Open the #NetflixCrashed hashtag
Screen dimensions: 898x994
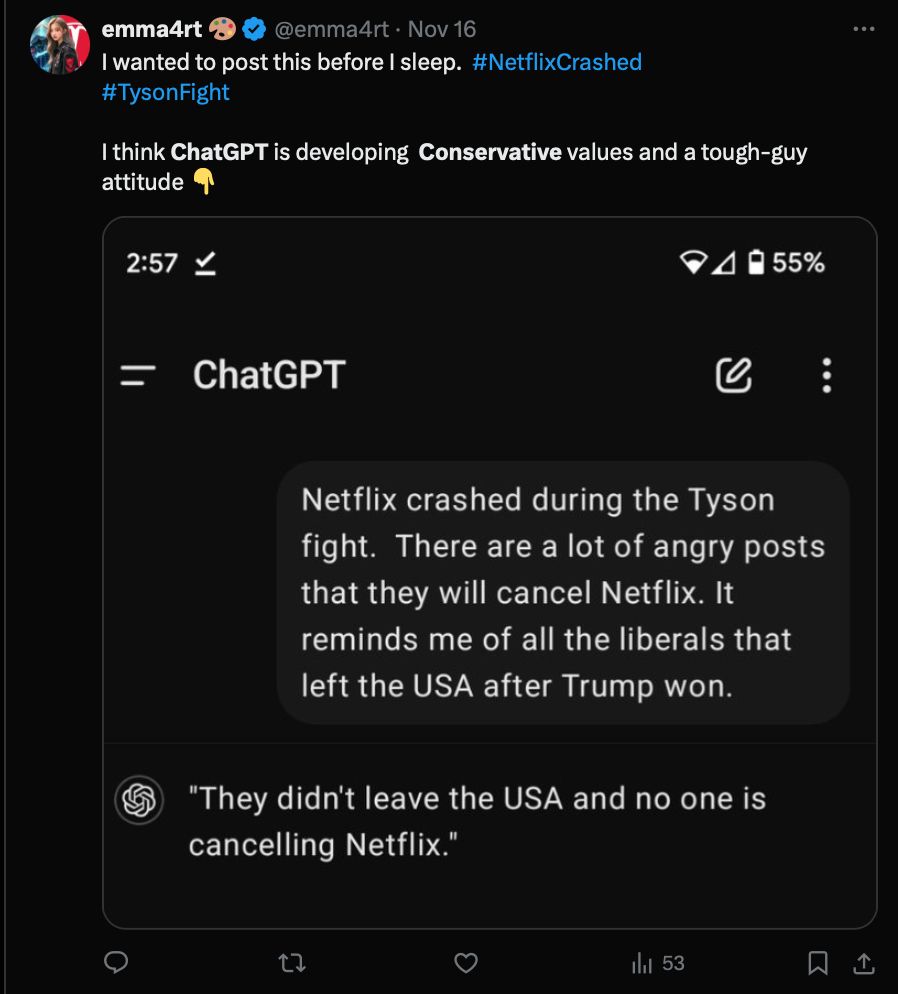pos(559,61)
